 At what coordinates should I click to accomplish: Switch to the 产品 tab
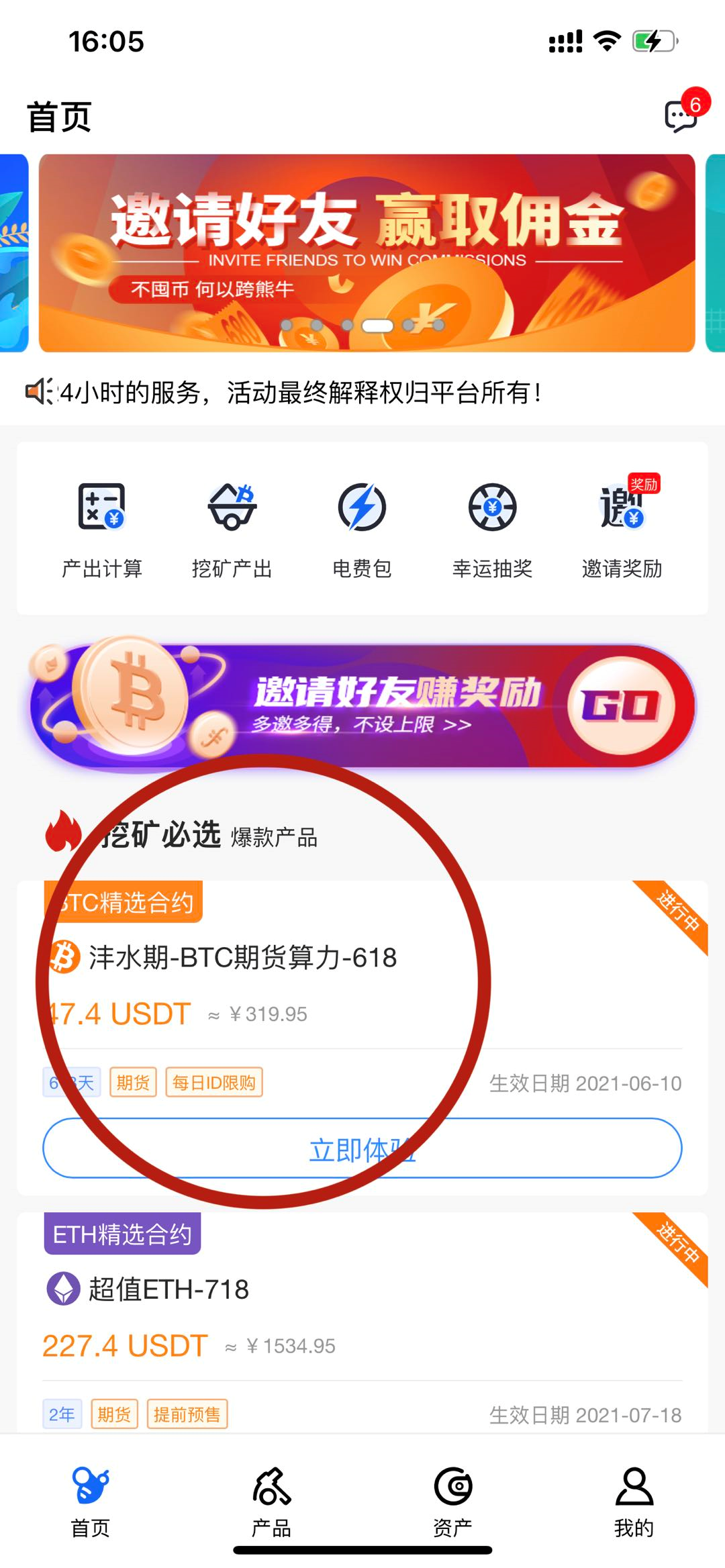[271, 1502]
